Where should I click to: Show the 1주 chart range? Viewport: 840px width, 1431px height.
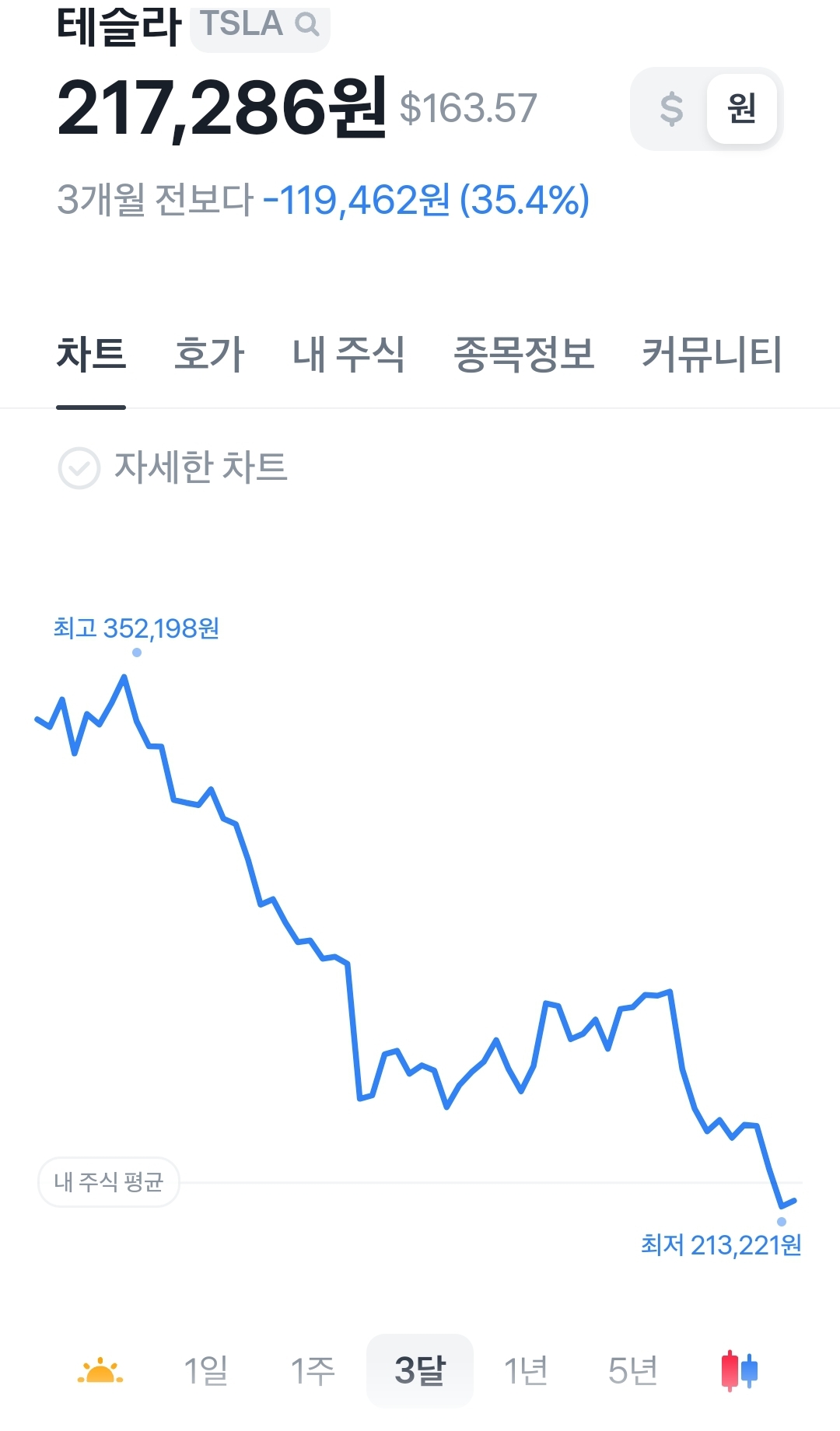click(x=313, y=1370)
